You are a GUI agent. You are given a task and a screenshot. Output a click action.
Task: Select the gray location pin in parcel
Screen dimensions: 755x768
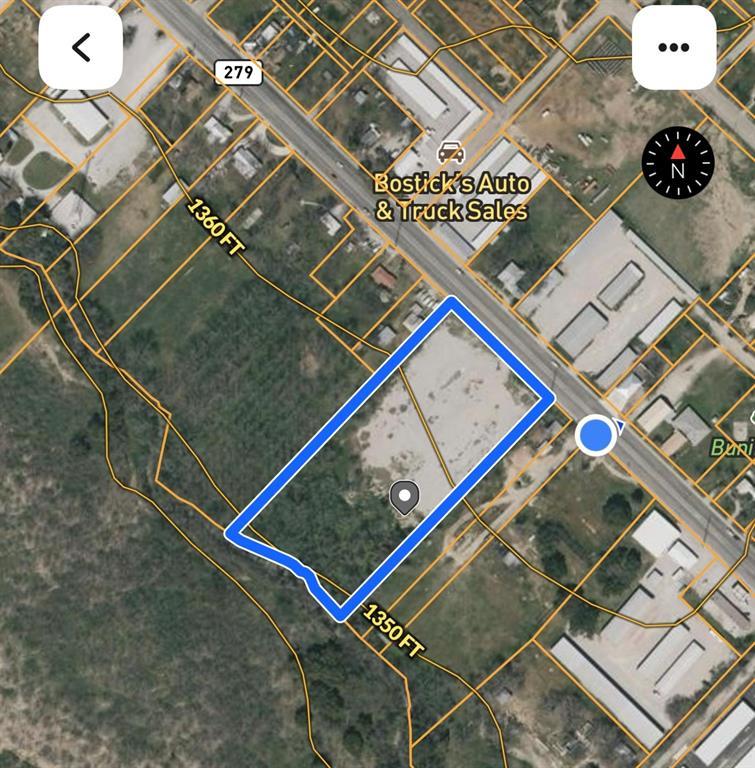click(x=404, y=497)
